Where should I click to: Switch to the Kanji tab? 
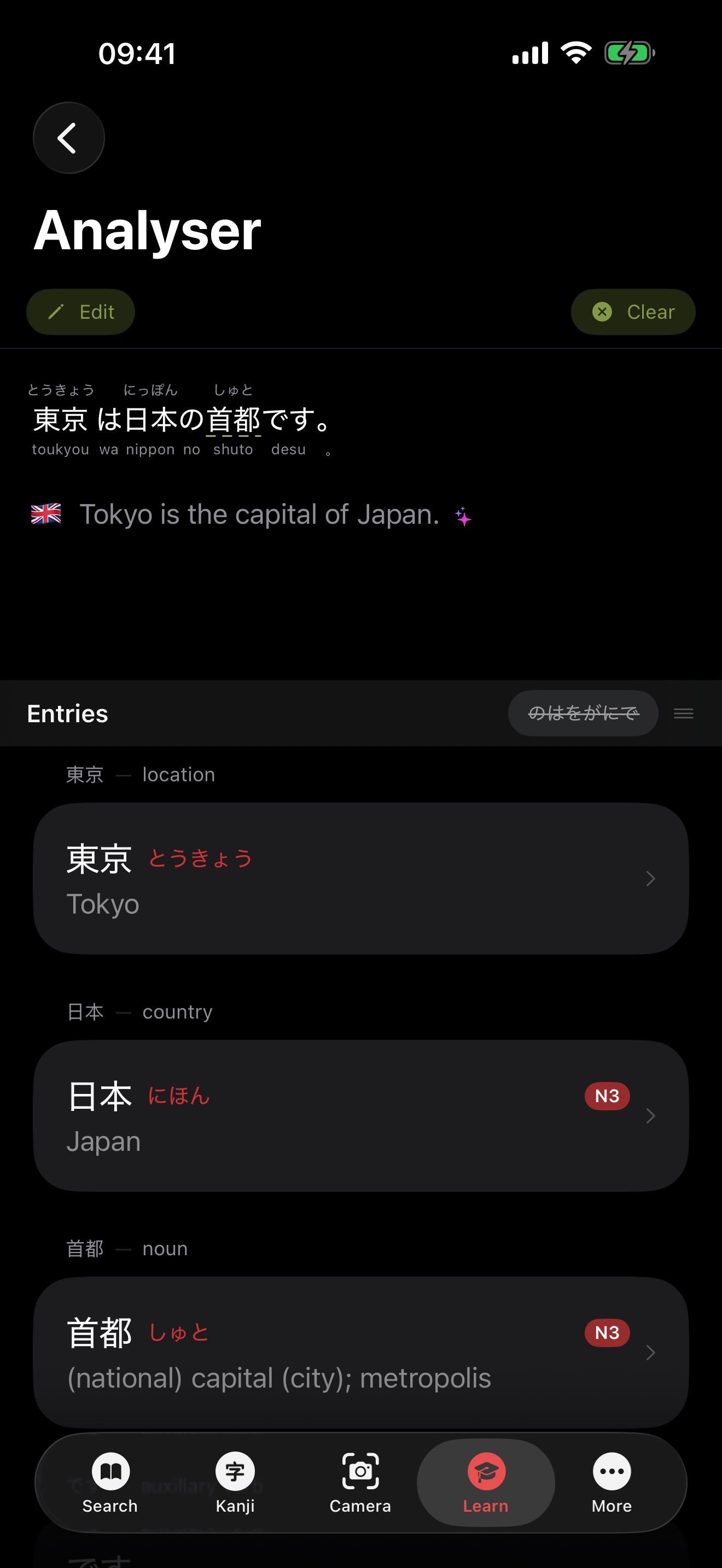(235, 1483)
